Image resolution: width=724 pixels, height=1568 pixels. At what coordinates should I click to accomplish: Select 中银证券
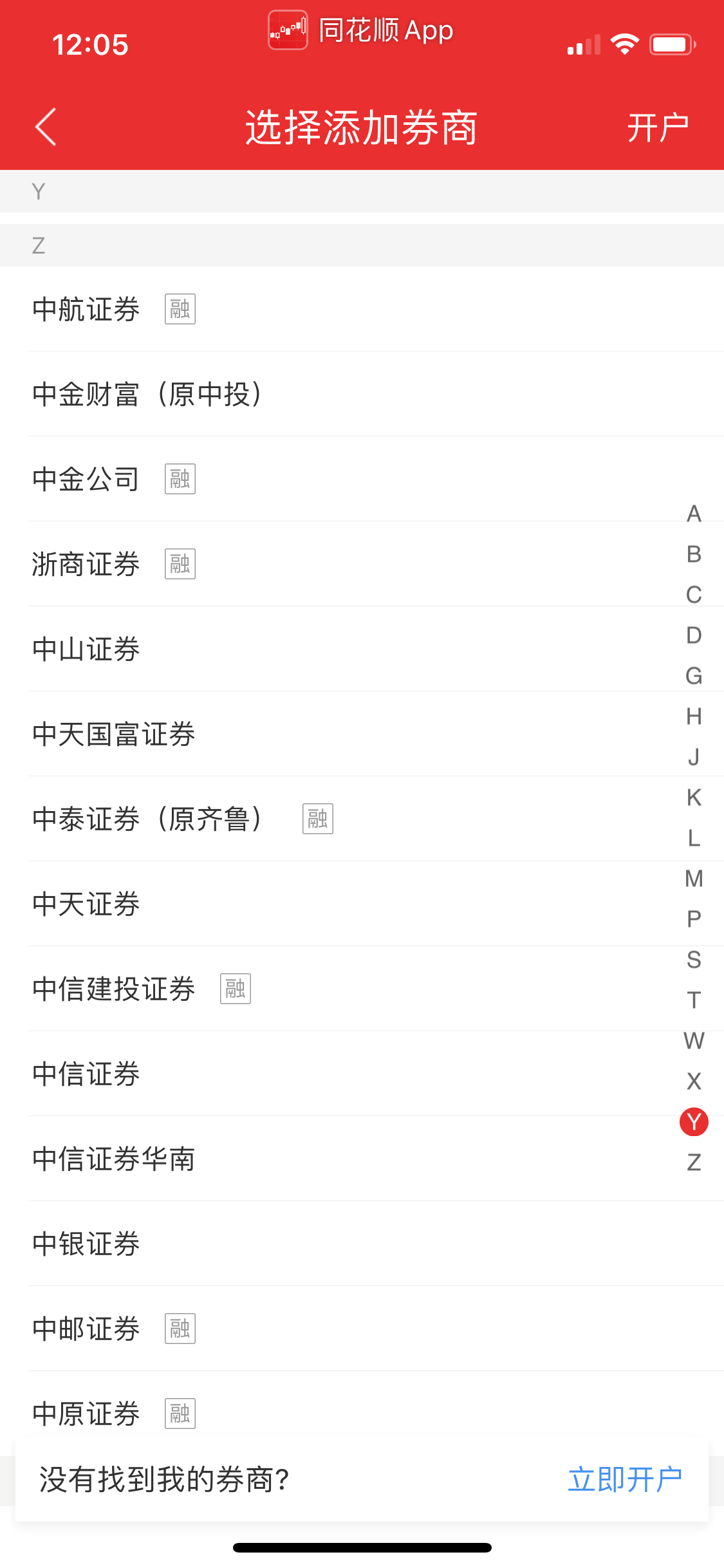click(362, 1244)
